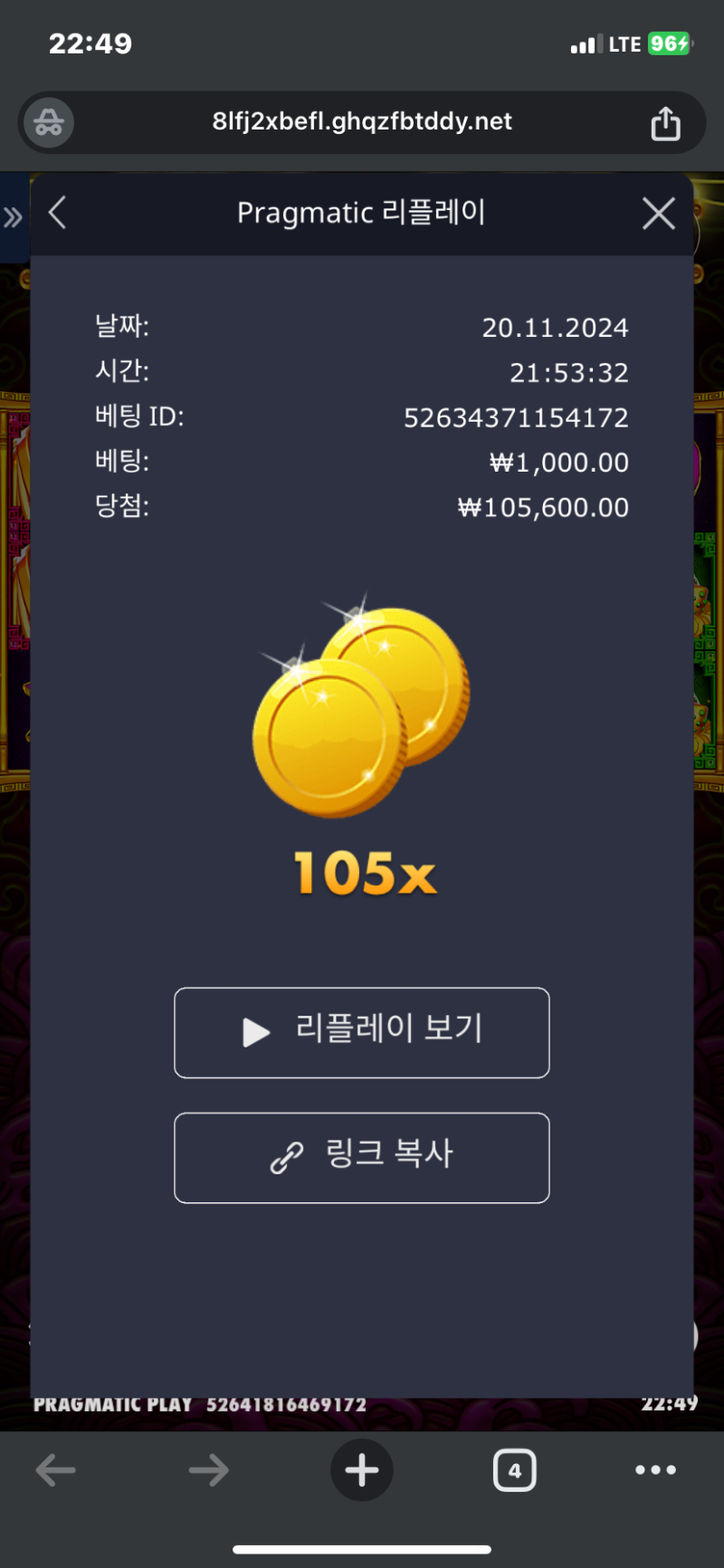Copy the replay link with 링크 복사
724x1568 pixels.
(x=361, y=1157)
